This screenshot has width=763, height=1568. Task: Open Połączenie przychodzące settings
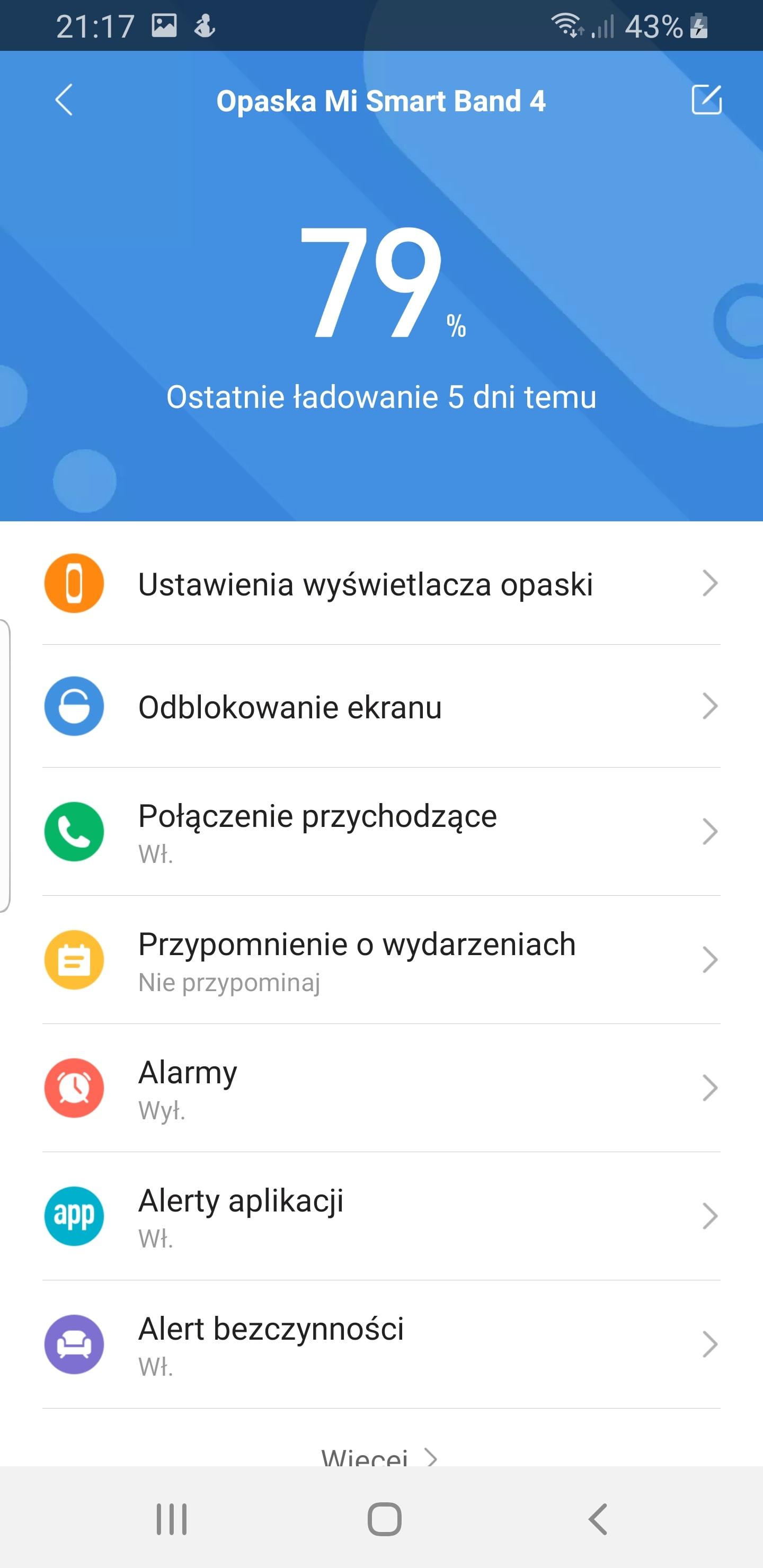click(381, 832)
